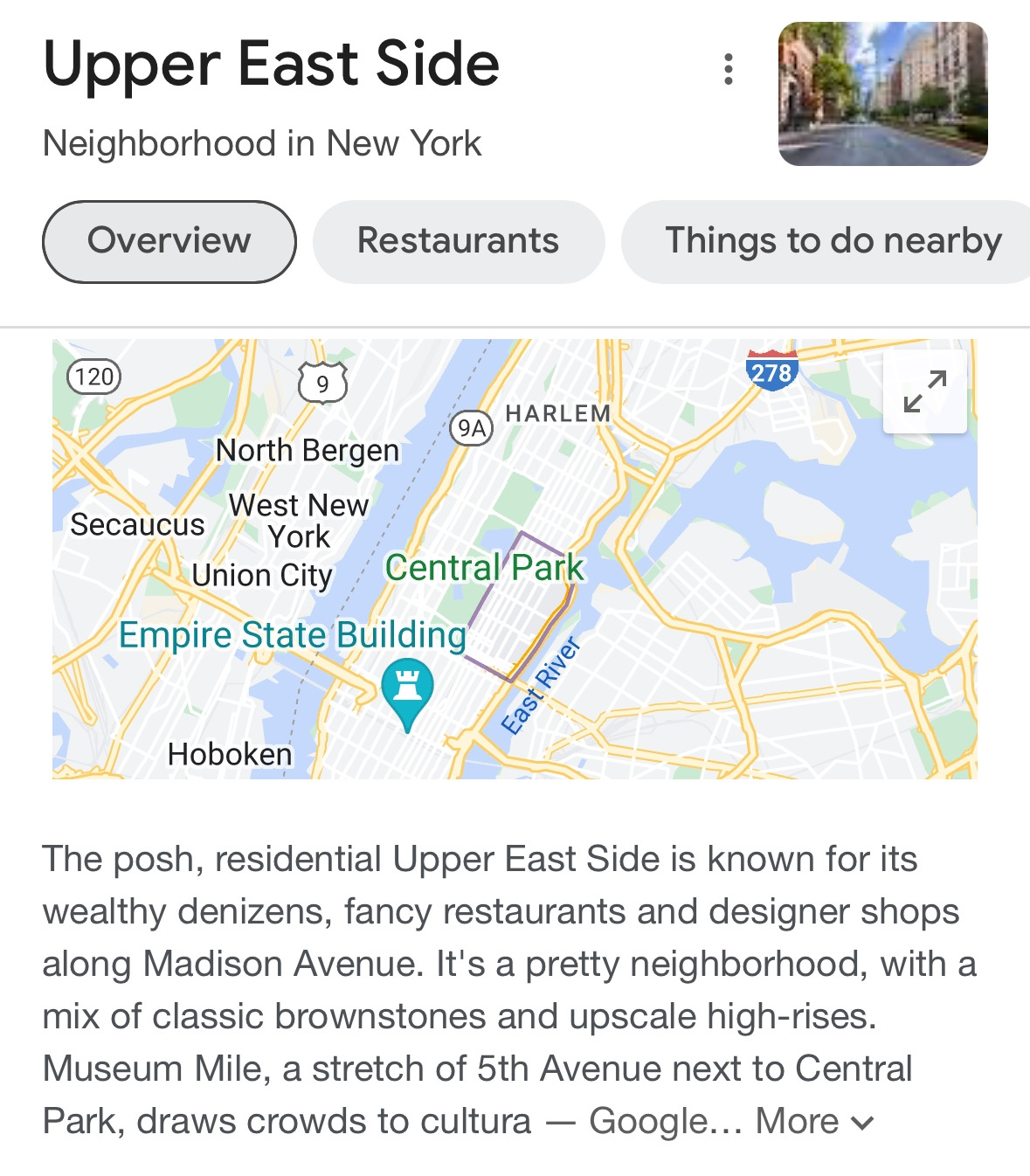Select the Overview tab
Image resolution: width=1030 pixels, height=1176 pixels.
(169, 241)
